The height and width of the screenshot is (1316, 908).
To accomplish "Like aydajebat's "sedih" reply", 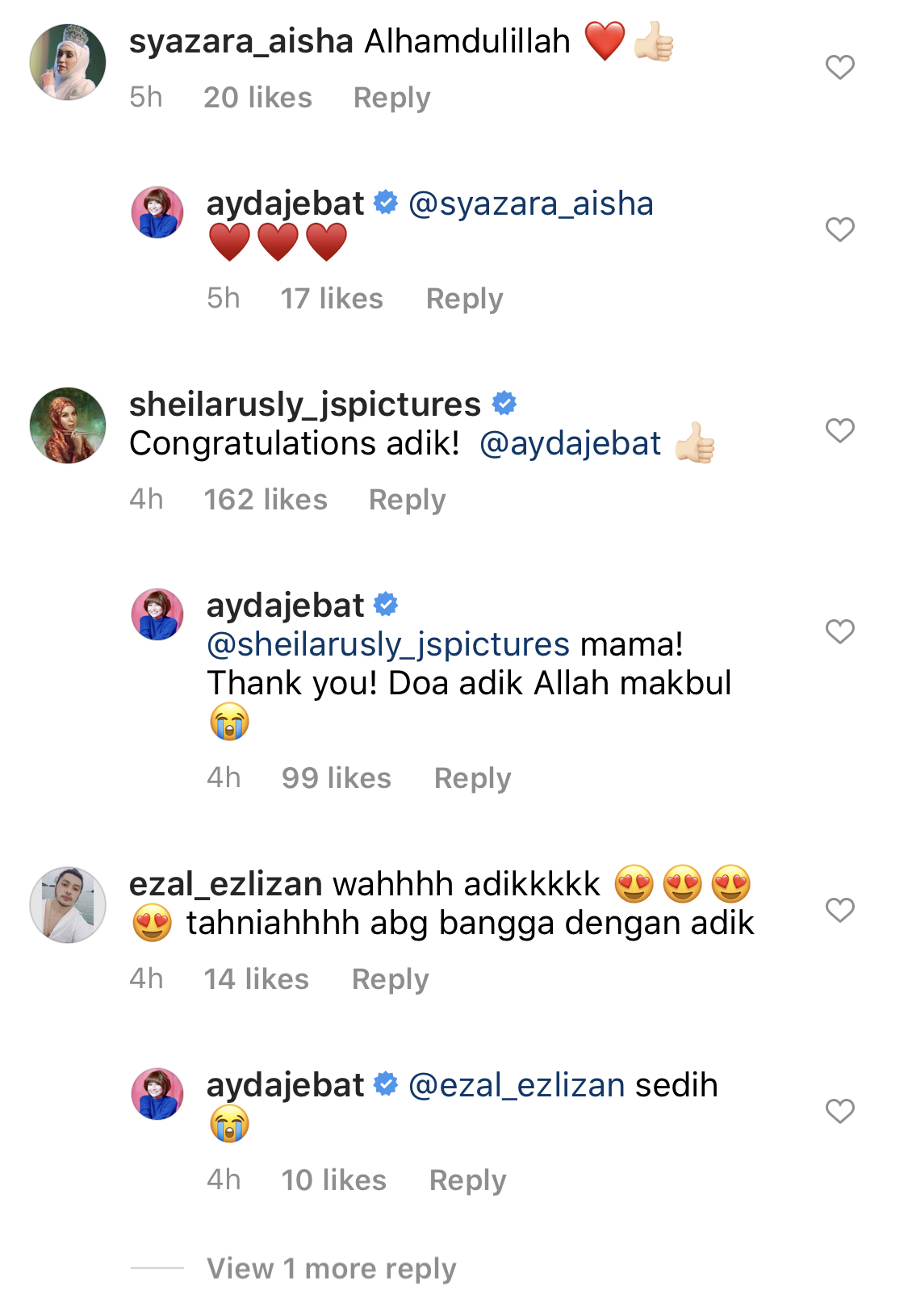I will (x=839, y=1111).
